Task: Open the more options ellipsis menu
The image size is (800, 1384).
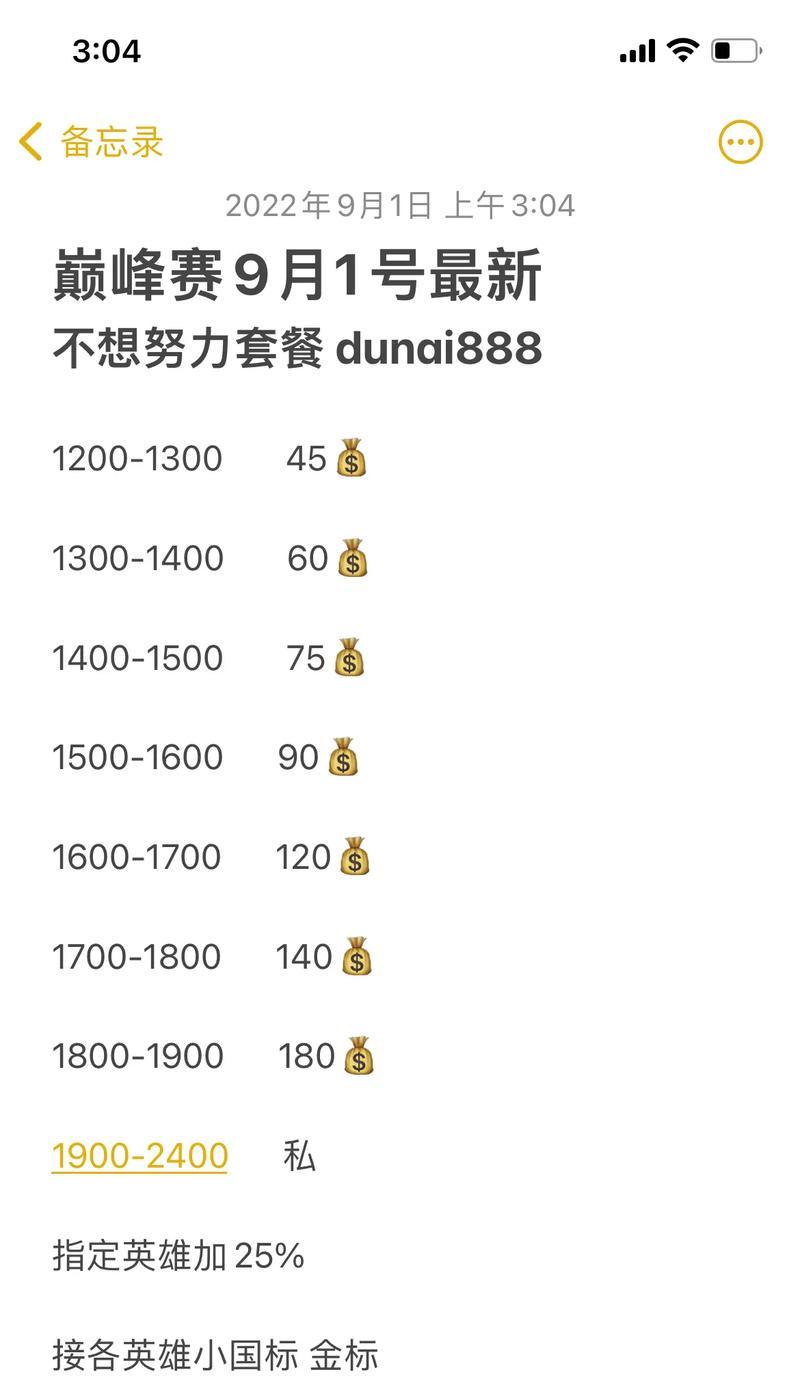Action: coord(740,142)
